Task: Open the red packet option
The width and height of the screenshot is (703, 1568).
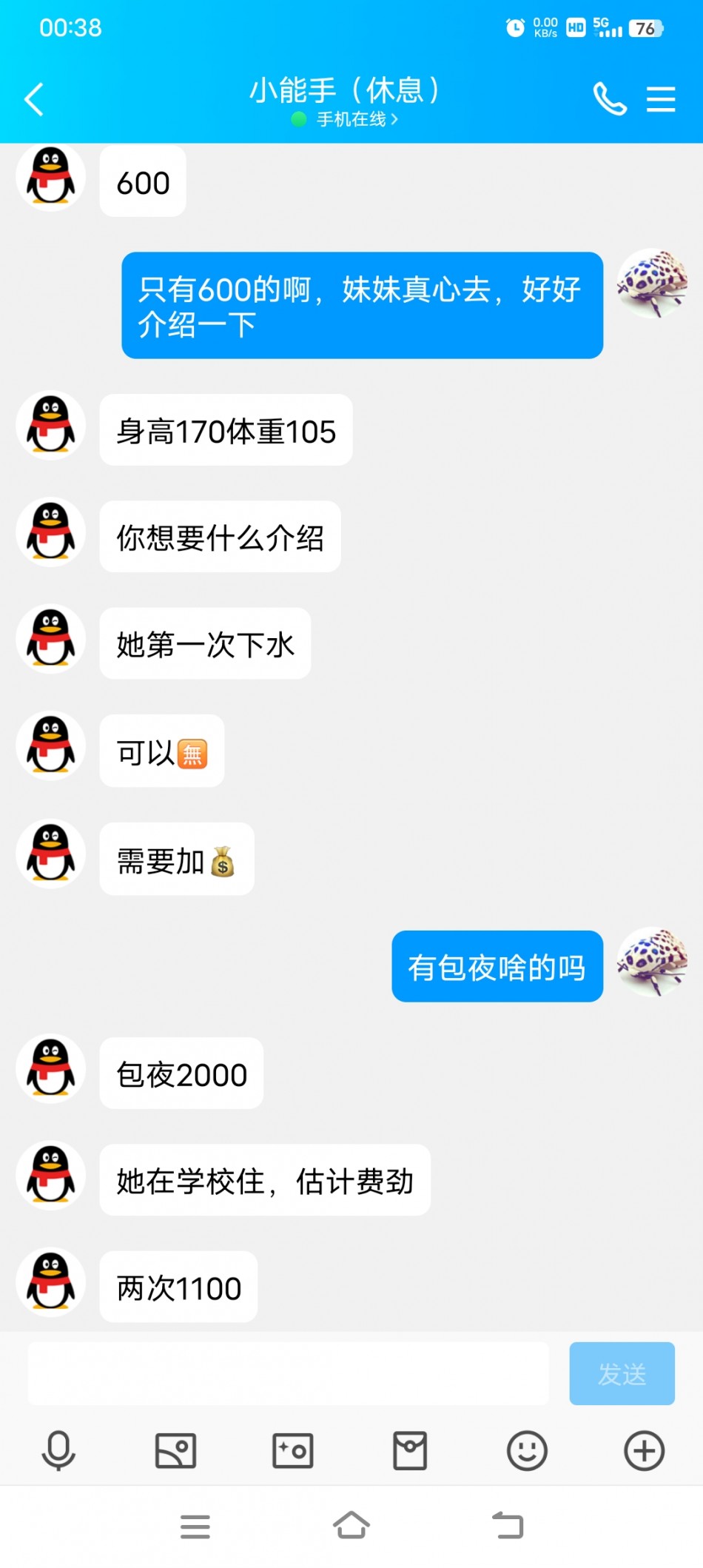Action: coord(410,1450)
